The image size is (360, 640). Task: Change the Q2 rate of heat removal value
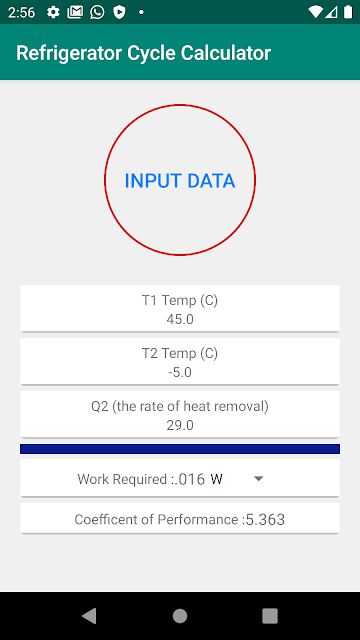pyautogui.click(x=180, y=415)
